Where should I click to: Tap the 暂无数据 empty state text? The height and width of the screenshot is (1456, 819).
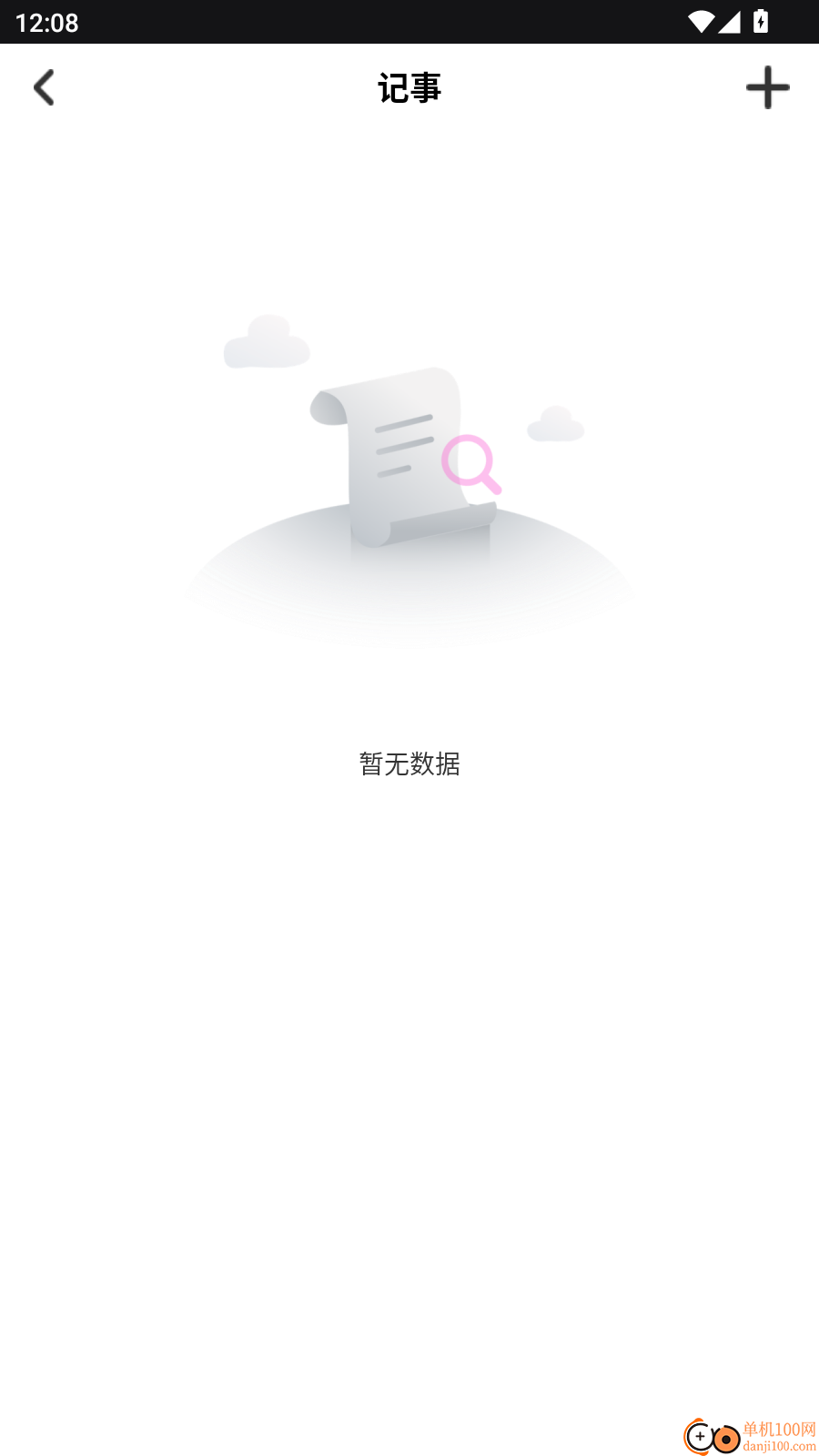click(409, 764)
